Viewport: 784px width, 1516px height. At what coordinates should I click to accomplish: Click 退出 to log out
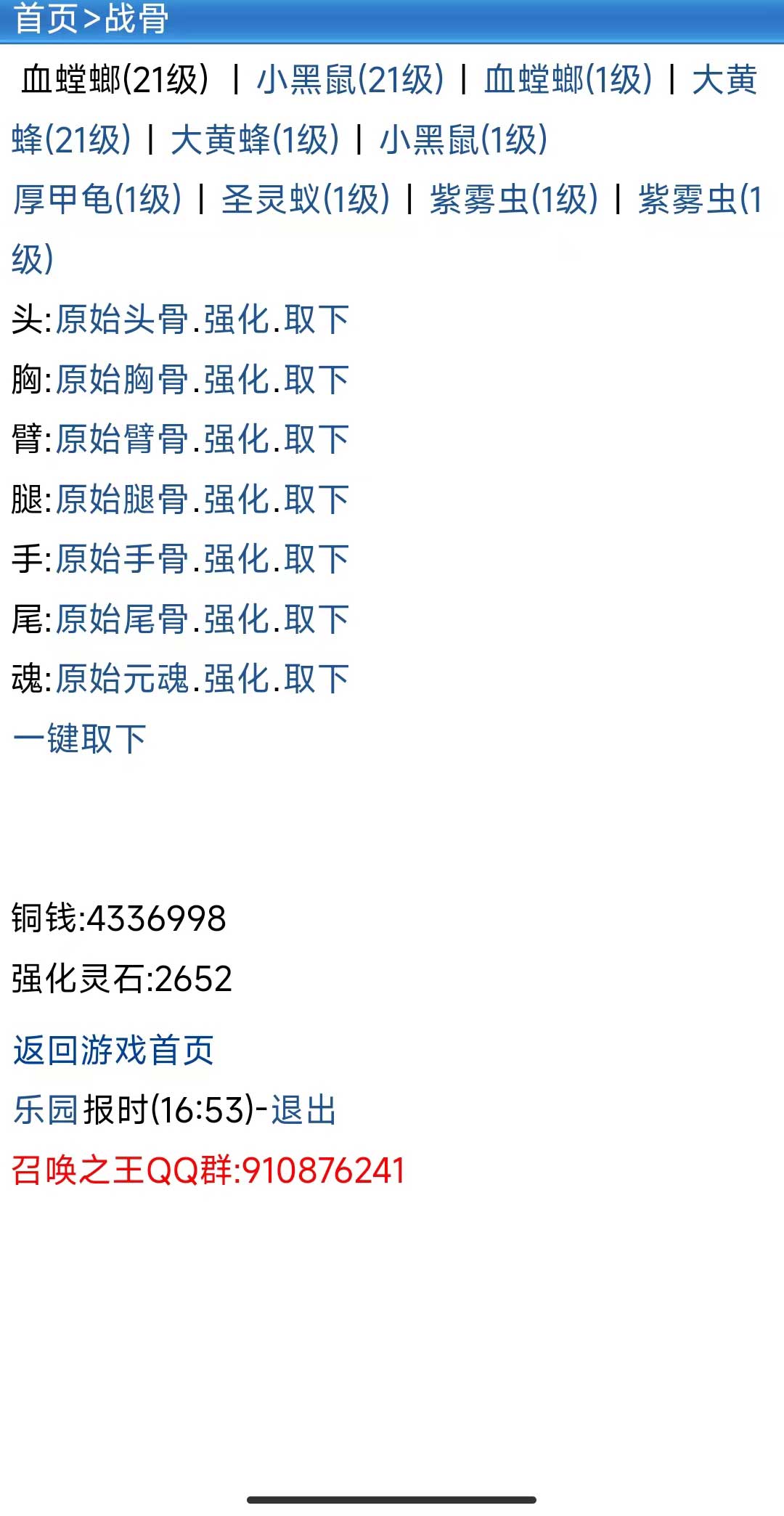click(x=305, y=1109)
